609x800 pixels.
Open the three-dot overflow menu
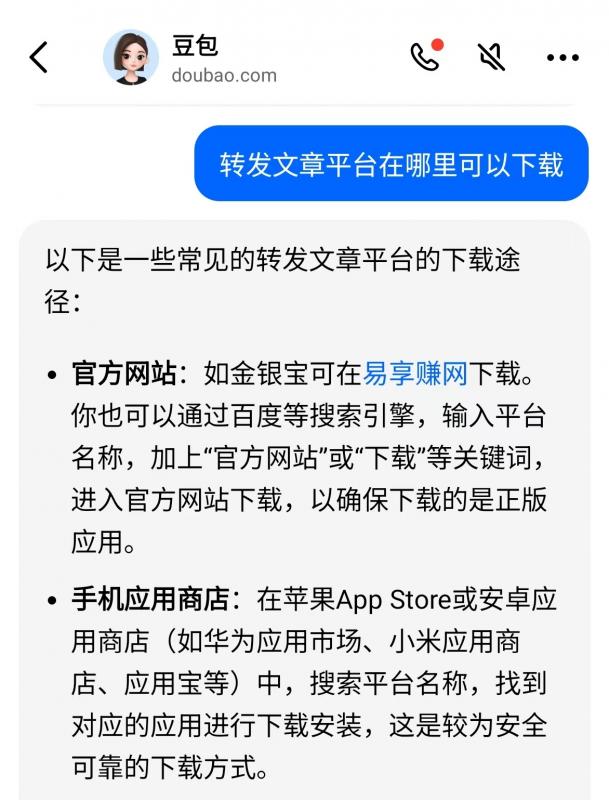point(562,58)
